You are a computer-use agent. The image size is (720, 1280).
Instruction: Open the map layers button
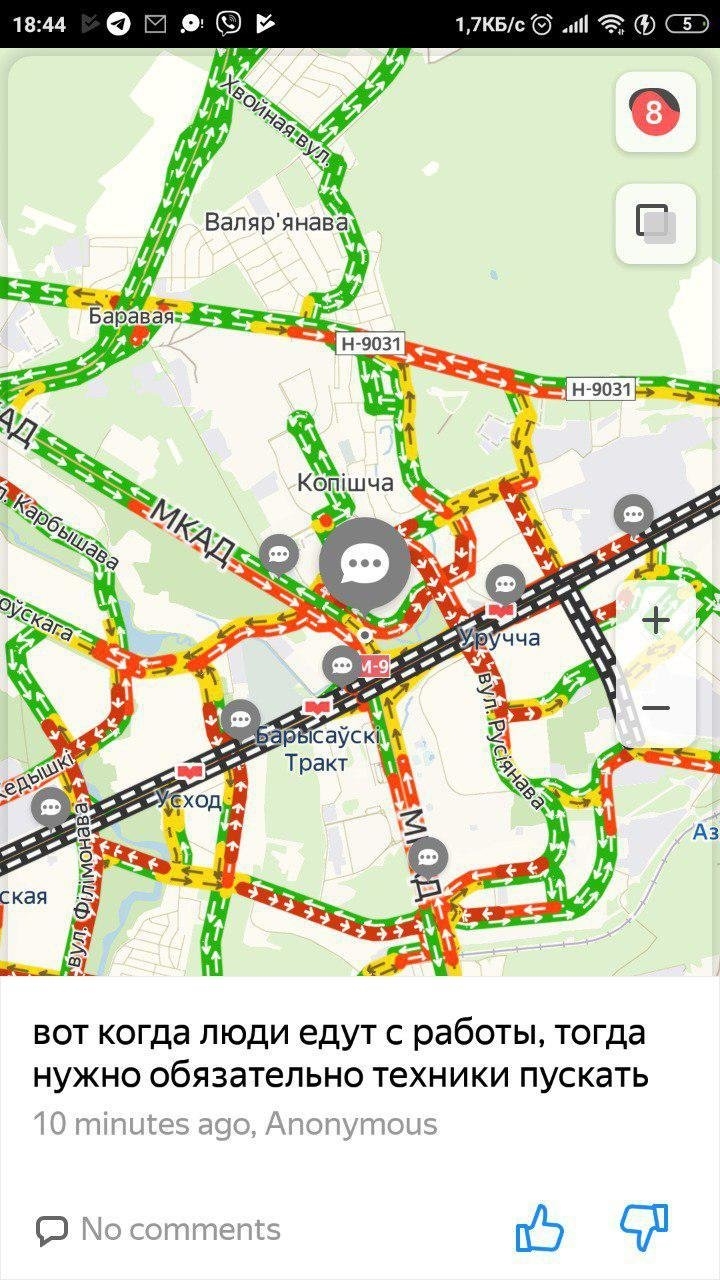tap(655, 223)
